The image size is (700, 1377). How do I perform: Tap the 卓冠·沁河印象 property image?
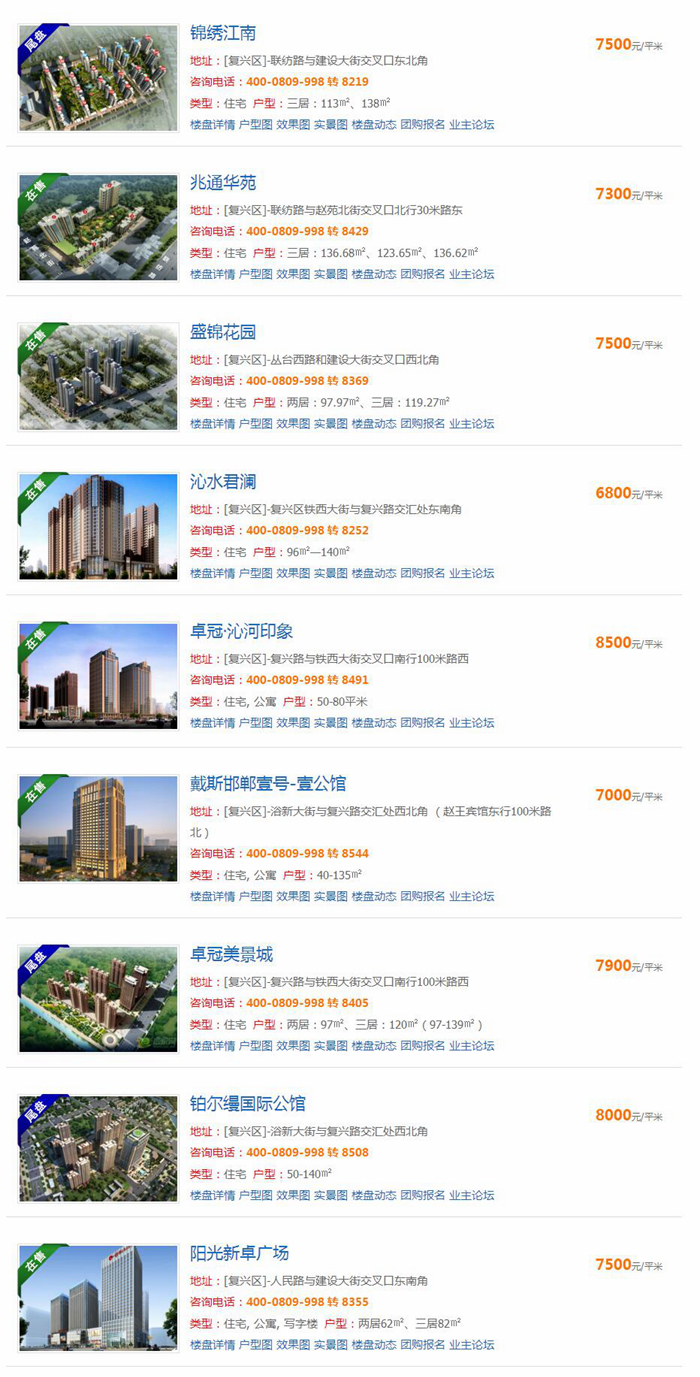[x=98, y=675]
